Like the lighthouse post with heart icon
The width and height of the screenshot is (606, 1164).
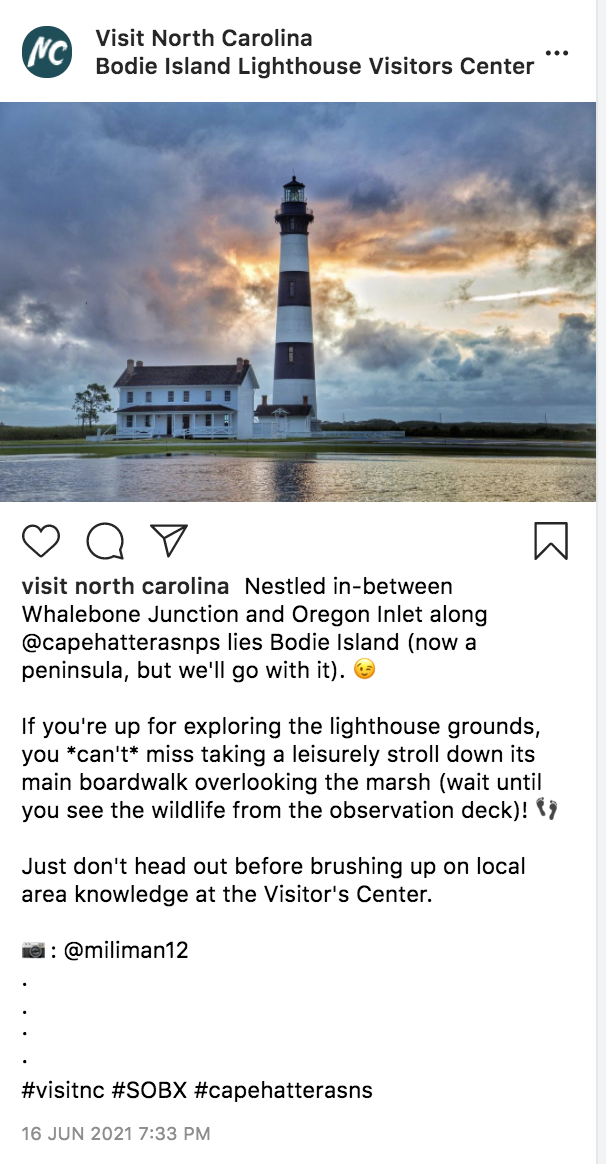[41, 541]
